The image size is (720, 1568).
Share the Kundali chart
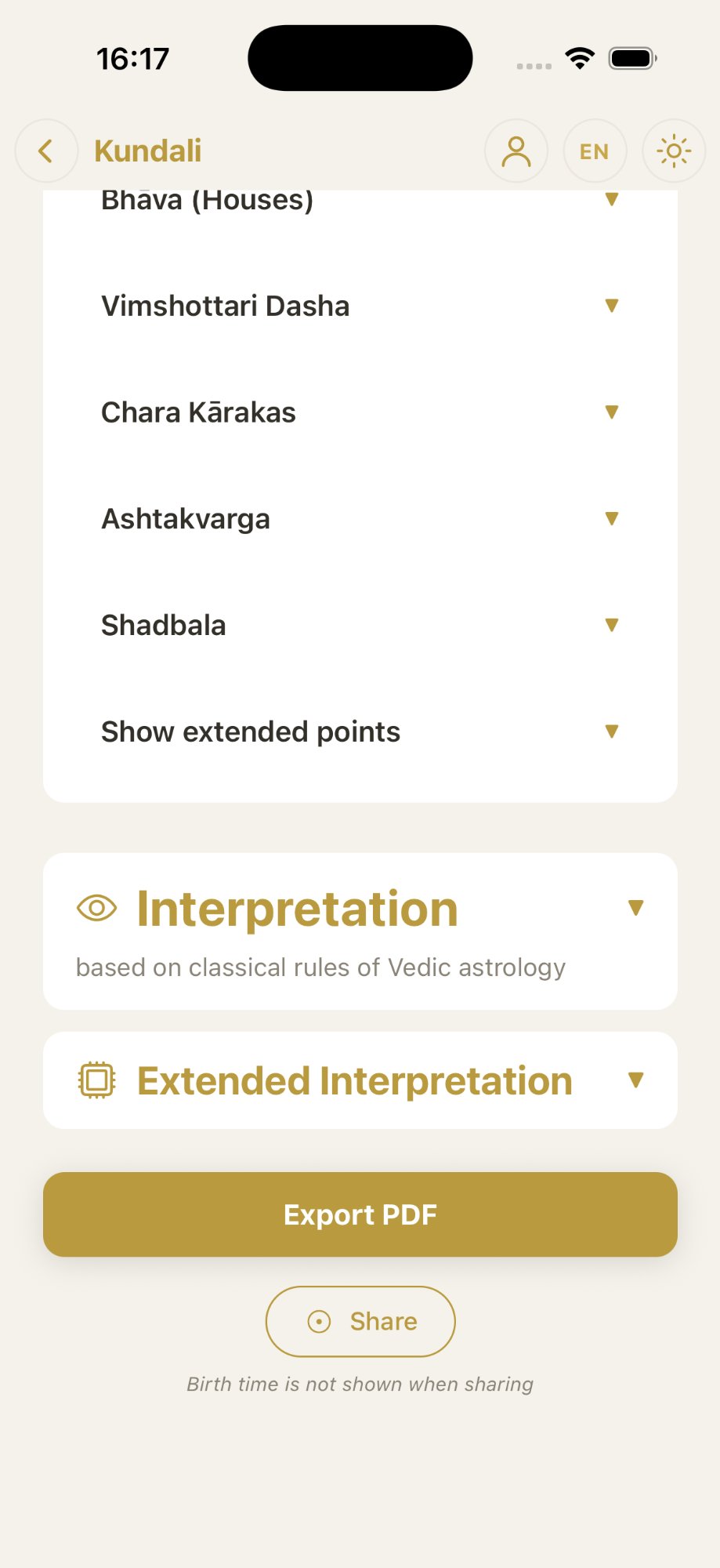click(360, 1321)
